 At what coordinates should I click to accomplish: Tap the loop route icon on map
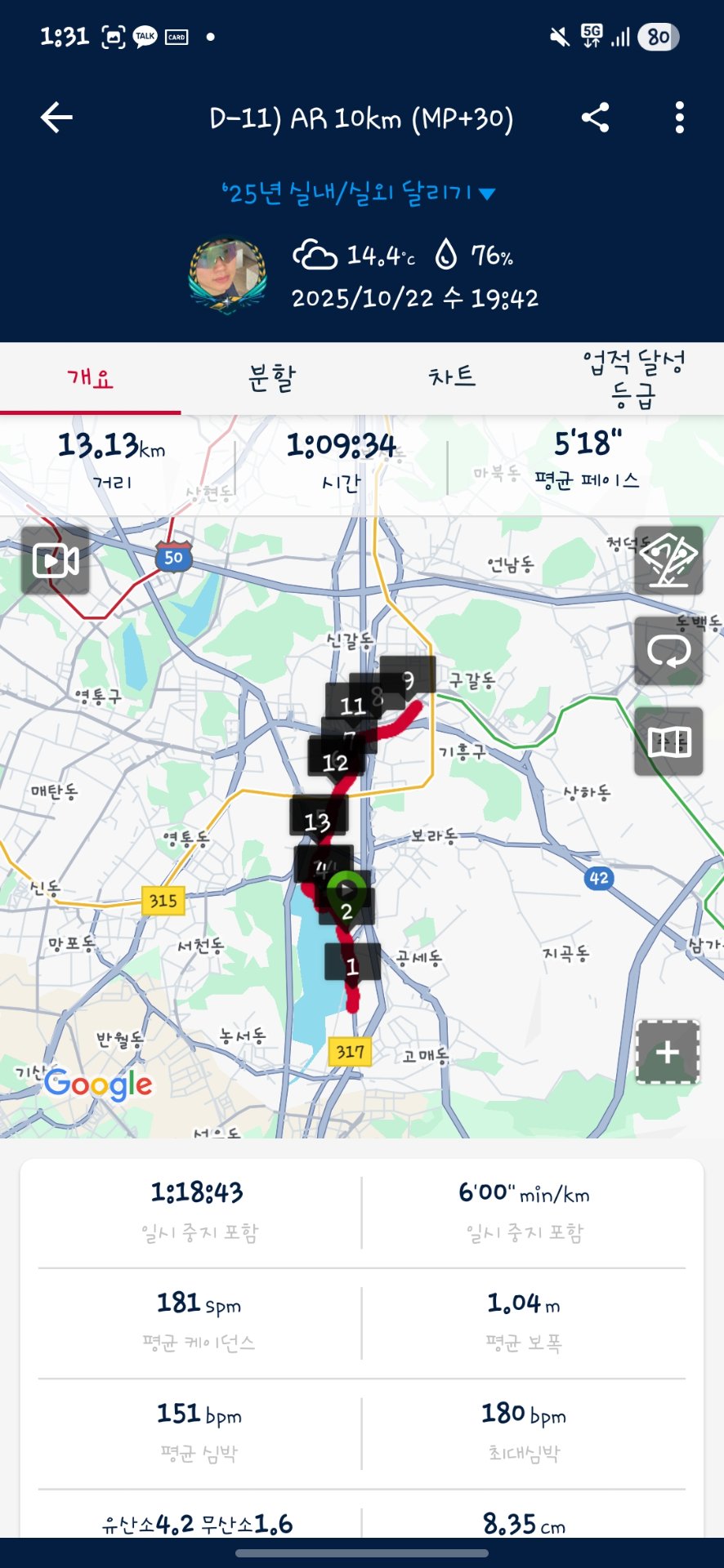668,651
